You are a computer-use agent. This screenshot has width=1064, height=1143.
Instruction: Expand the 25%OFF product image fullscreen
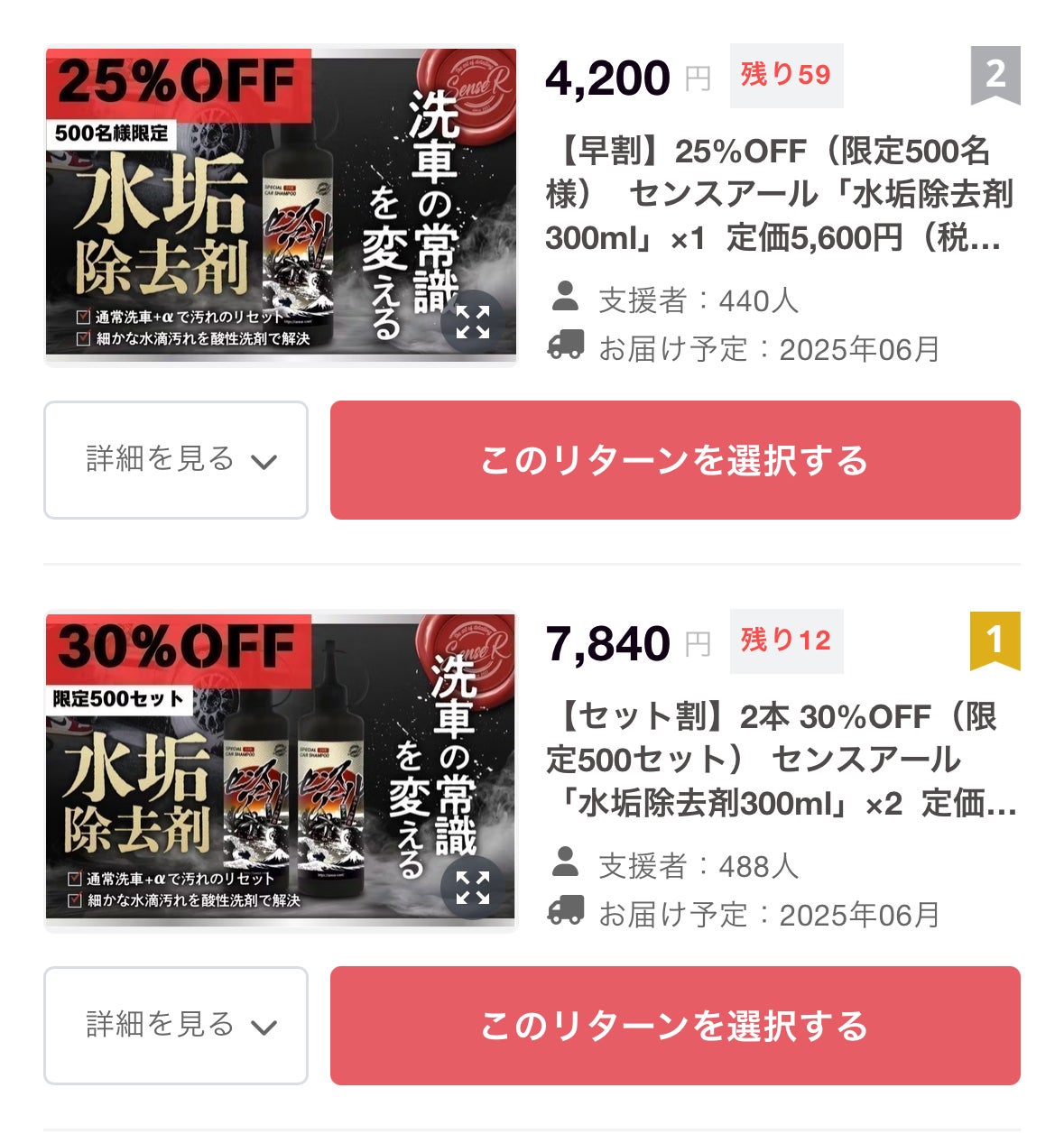473,322
